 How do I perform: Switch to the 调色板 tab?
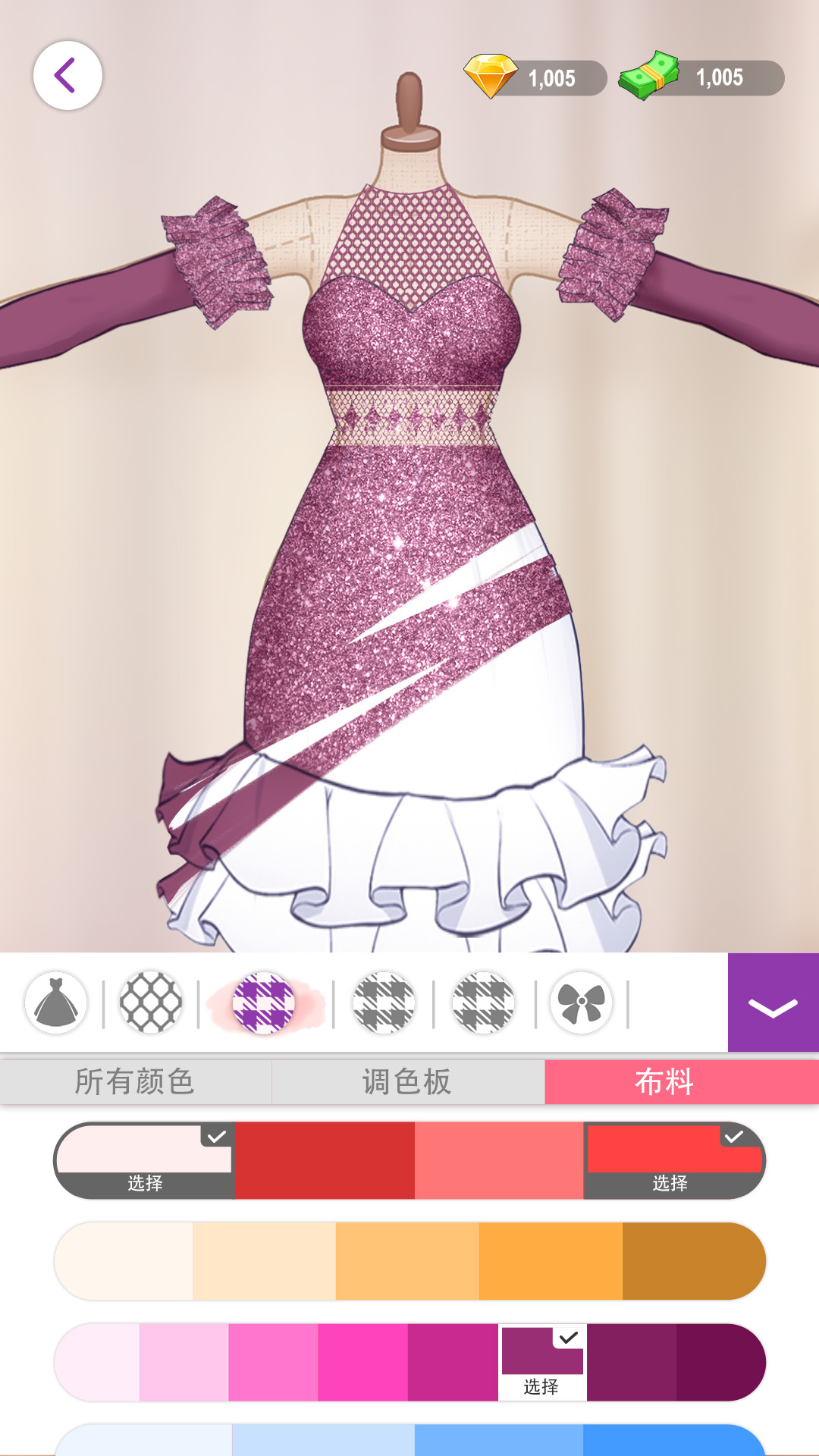[x=408, y=1082]
